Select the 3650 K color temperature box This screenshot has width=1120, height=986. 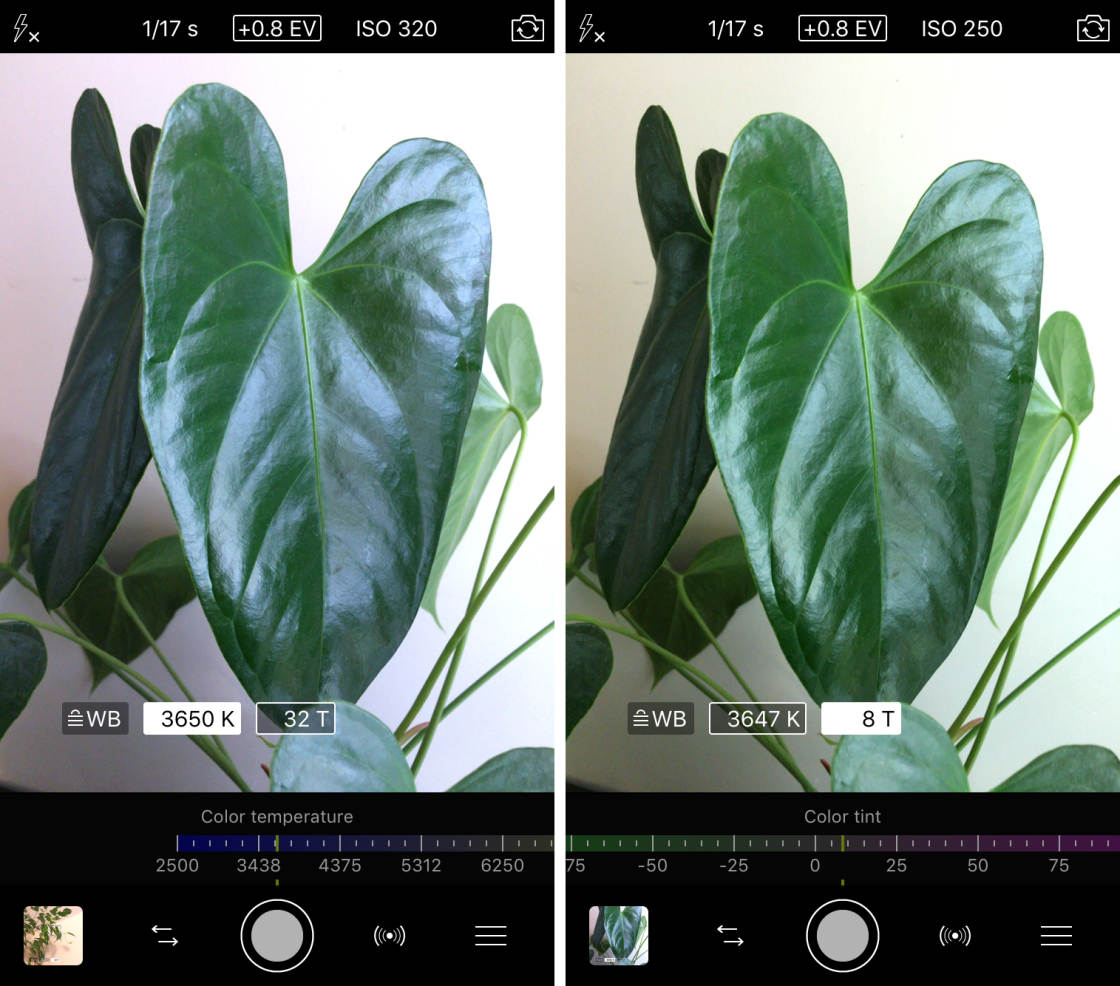click(x=192, y=718)
